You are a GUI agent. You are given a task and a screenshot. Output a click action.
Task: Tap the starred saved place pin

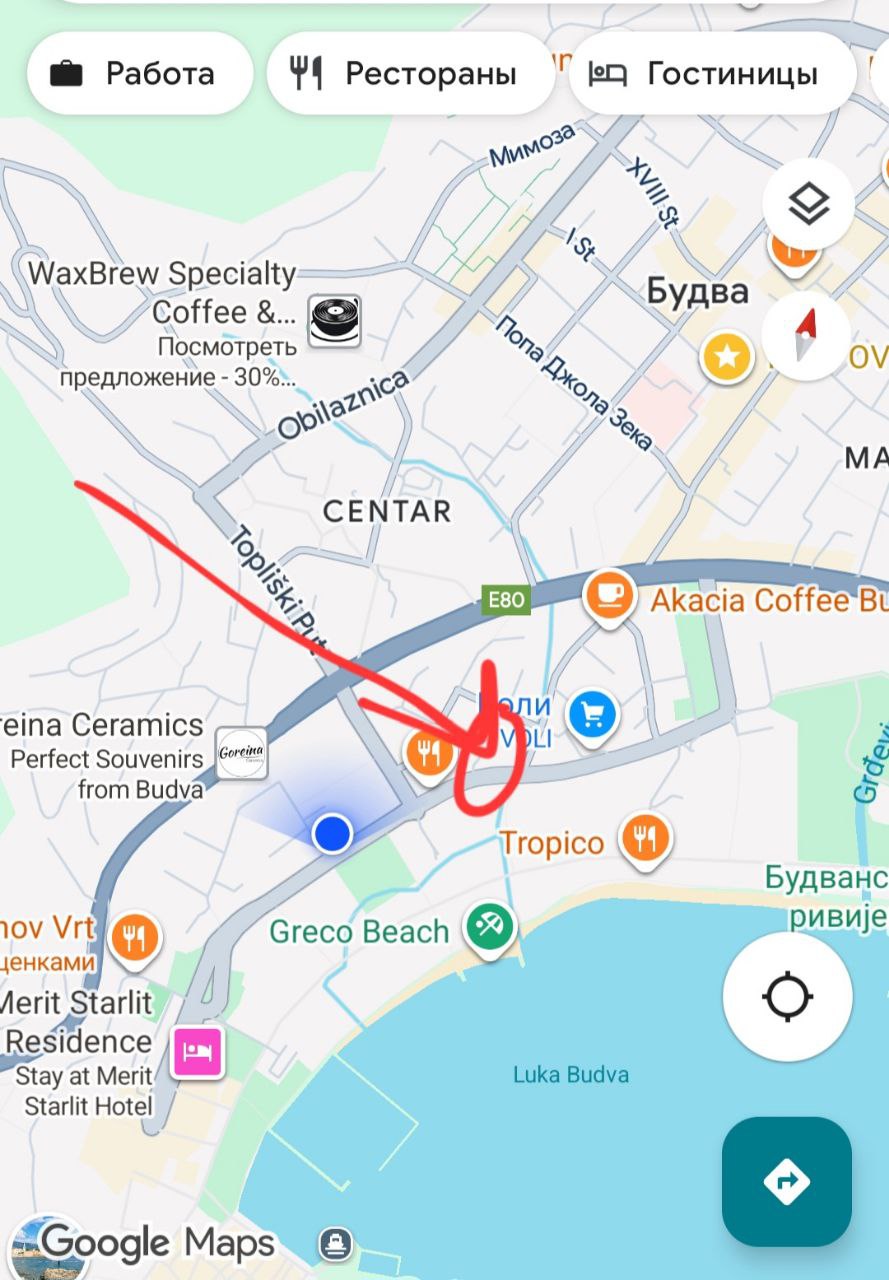(x=726, y=356)
